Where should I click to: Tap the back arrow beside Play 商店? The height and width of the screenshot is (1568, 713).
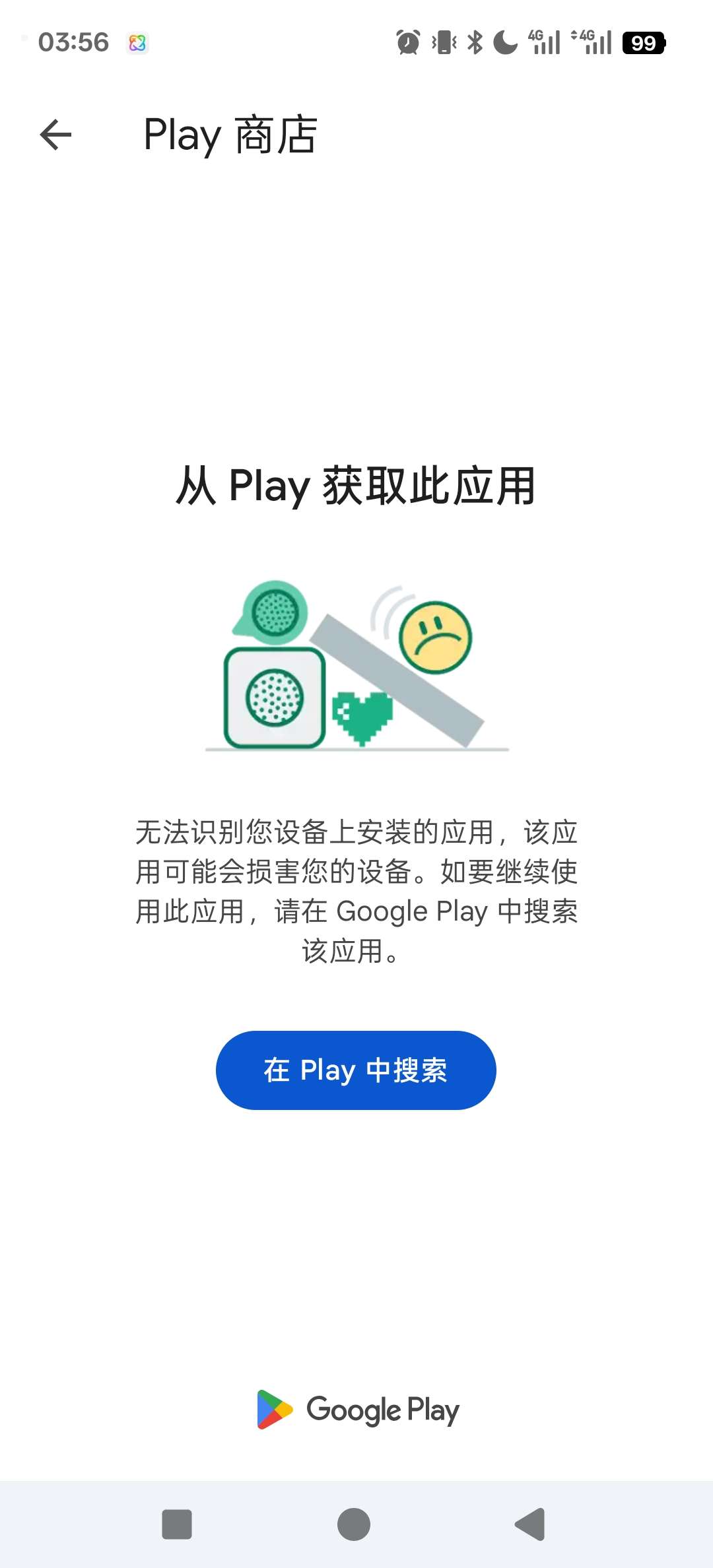[55, 135]
